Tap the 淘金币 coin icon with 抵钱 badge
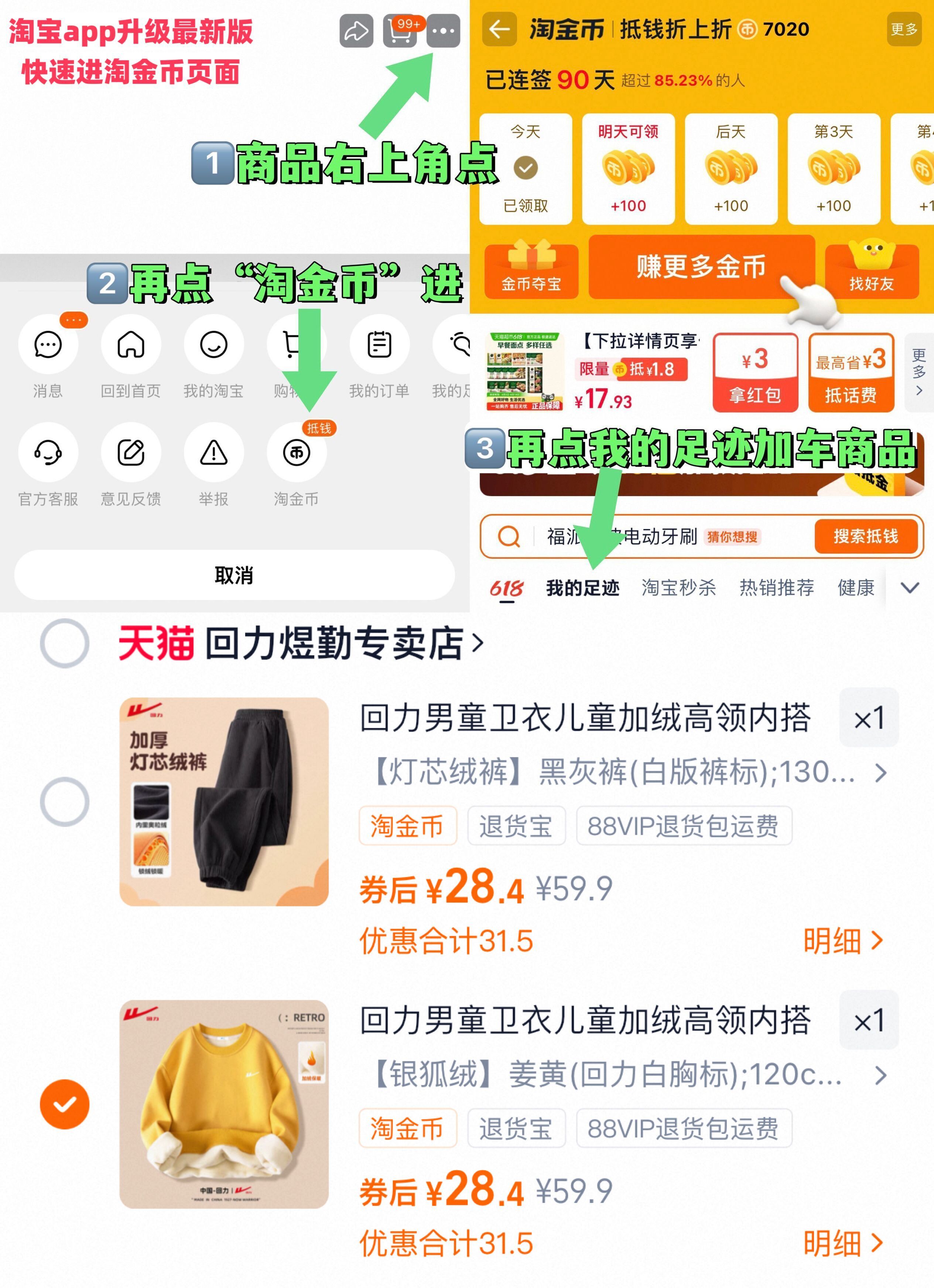 click(x=297, y=451)
